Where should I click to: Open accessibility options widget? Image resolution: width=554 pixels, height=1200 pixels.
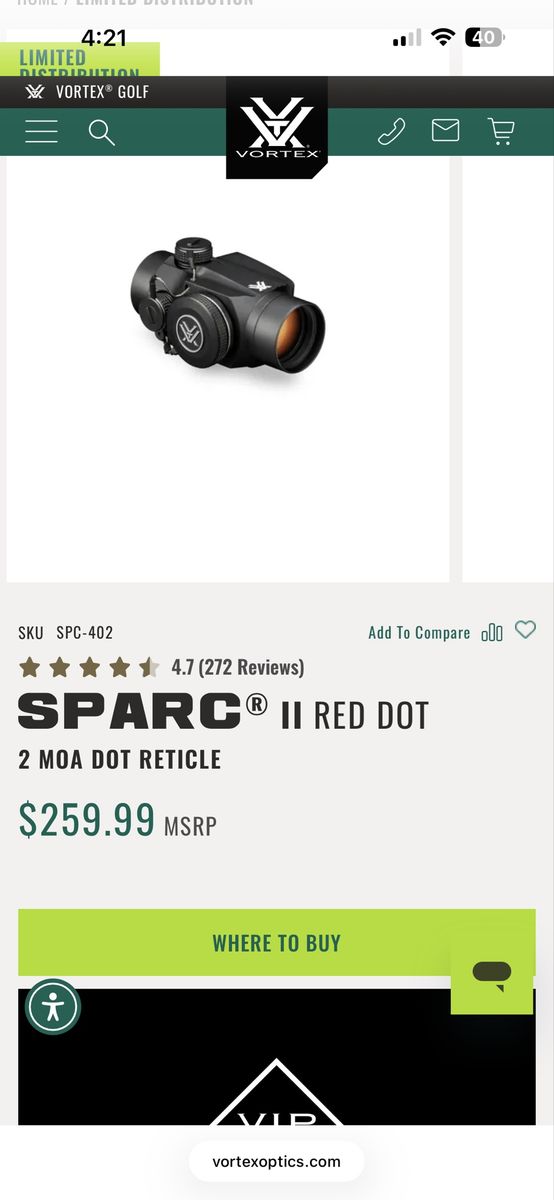pyautogui.click(x=53, y=1006)
